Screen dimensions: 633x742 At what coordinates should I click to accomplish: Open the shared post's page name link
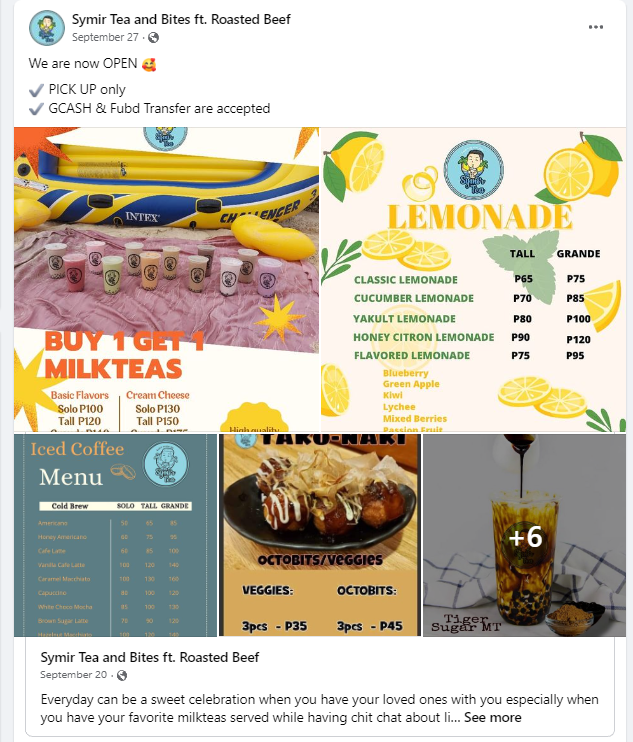[x=150, y=657]
